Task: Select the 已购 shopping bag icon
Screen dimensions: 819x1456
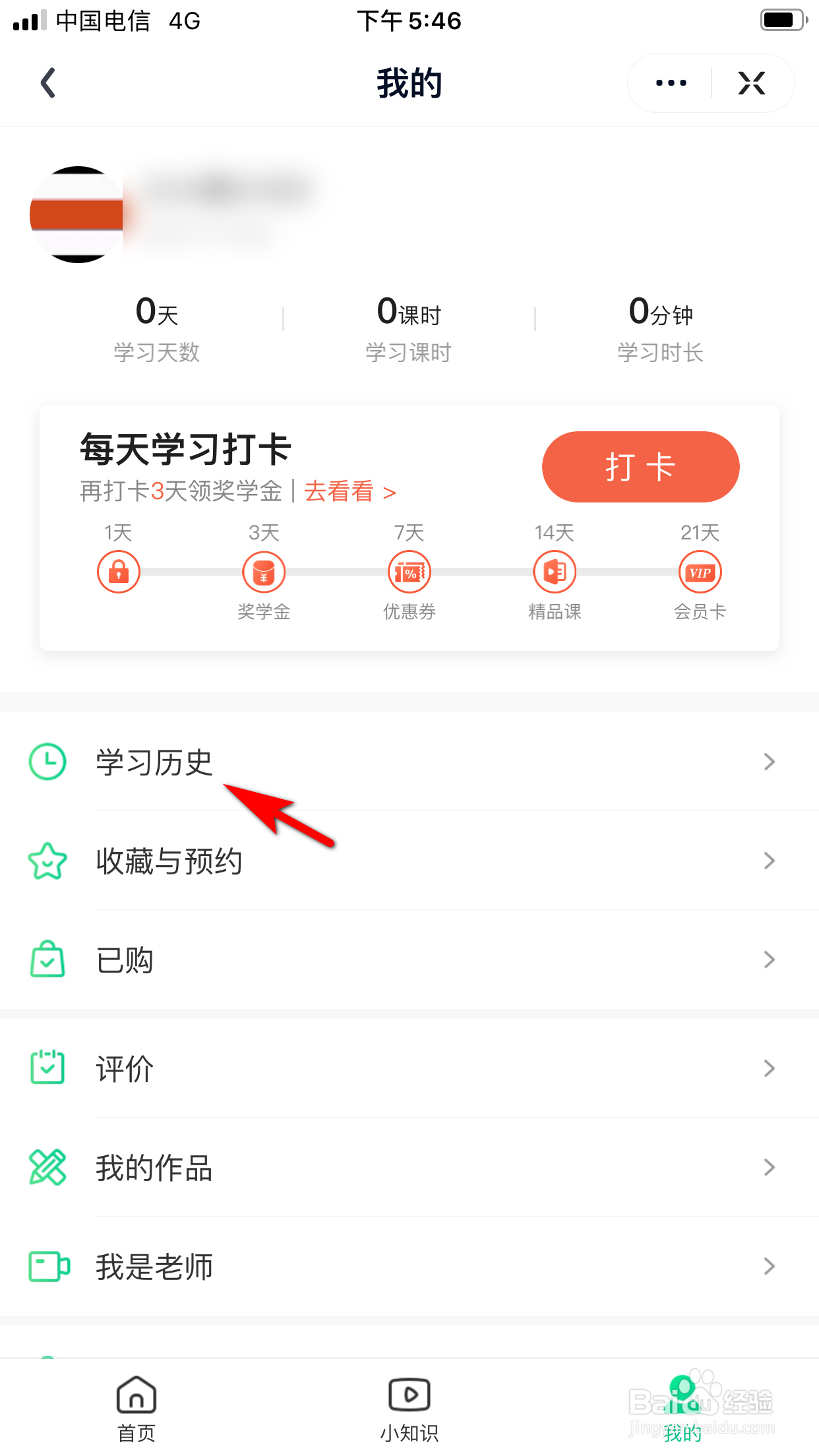Action: [x=47, y=960]
